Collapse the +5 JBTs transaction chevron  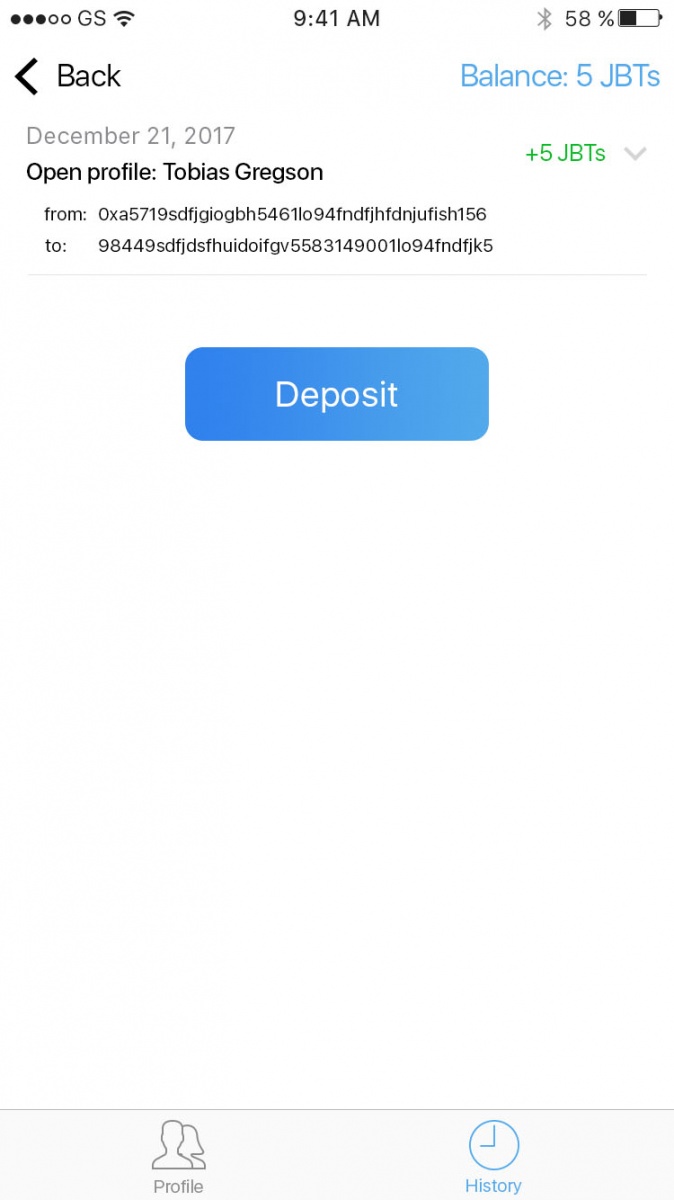coord(635,154)
